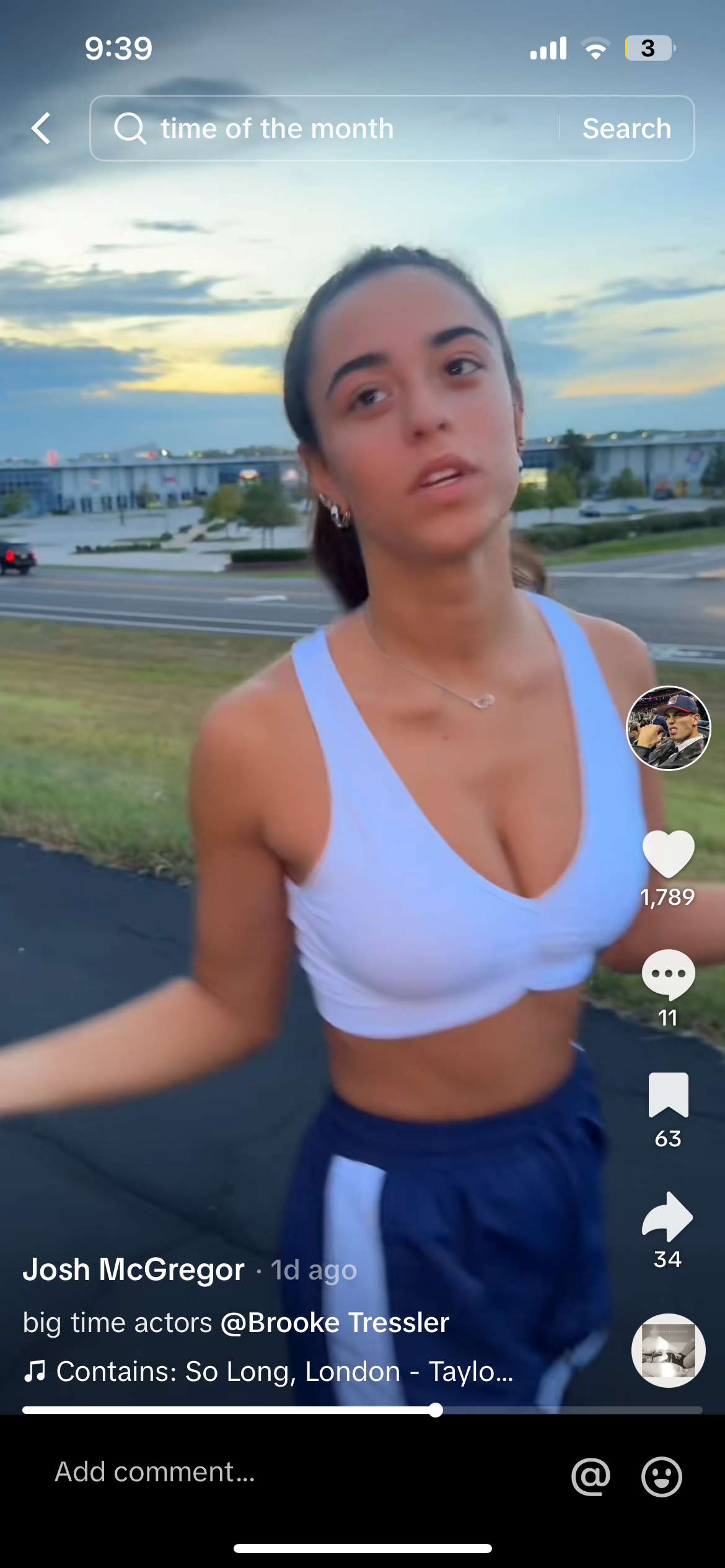Open the spinning sound disc
Viewport: 725px width, 1568px height.
(x=668, y=1350)
